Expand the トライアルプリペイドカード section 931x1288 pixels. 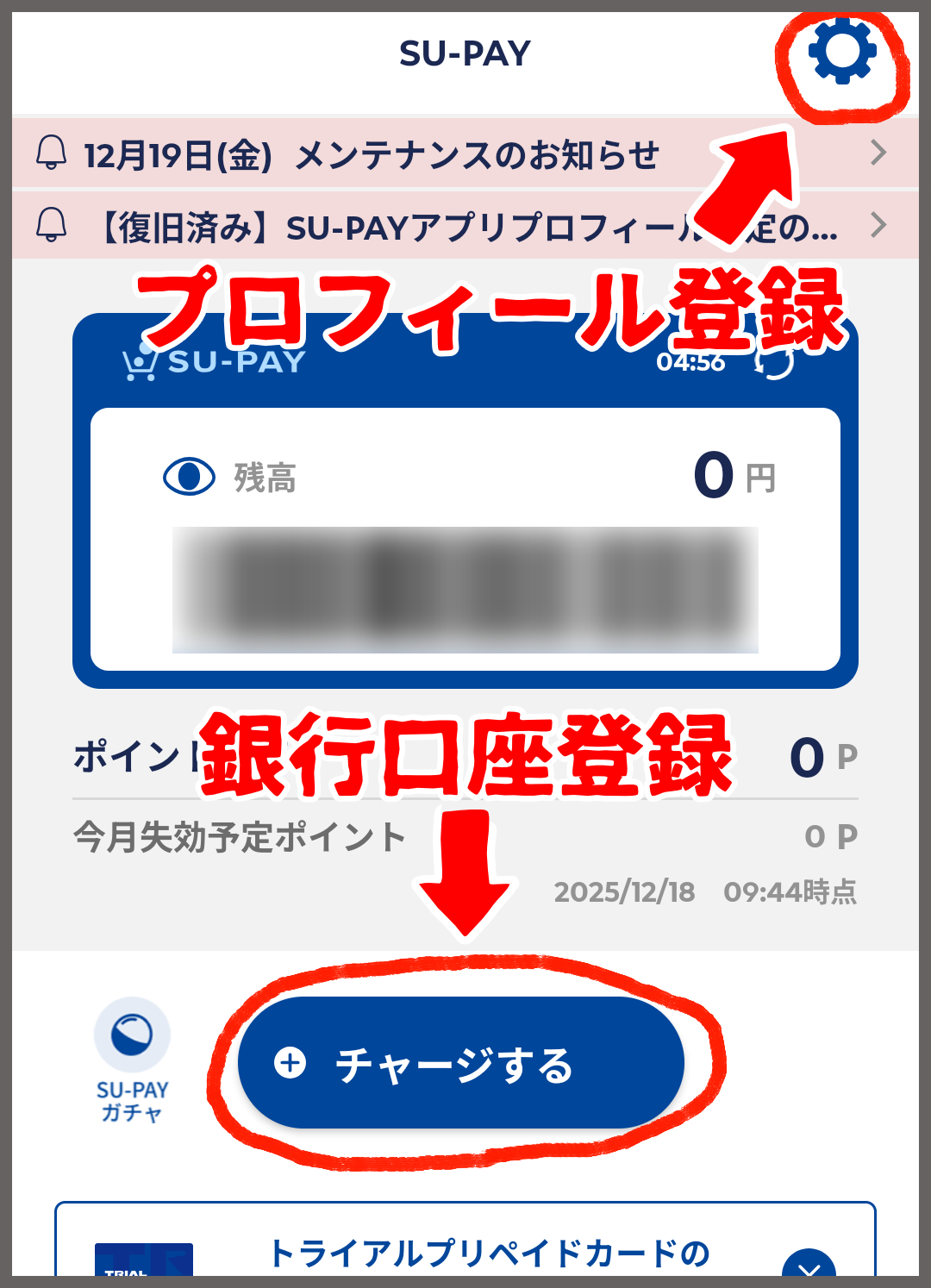[x=808, y=1266]
